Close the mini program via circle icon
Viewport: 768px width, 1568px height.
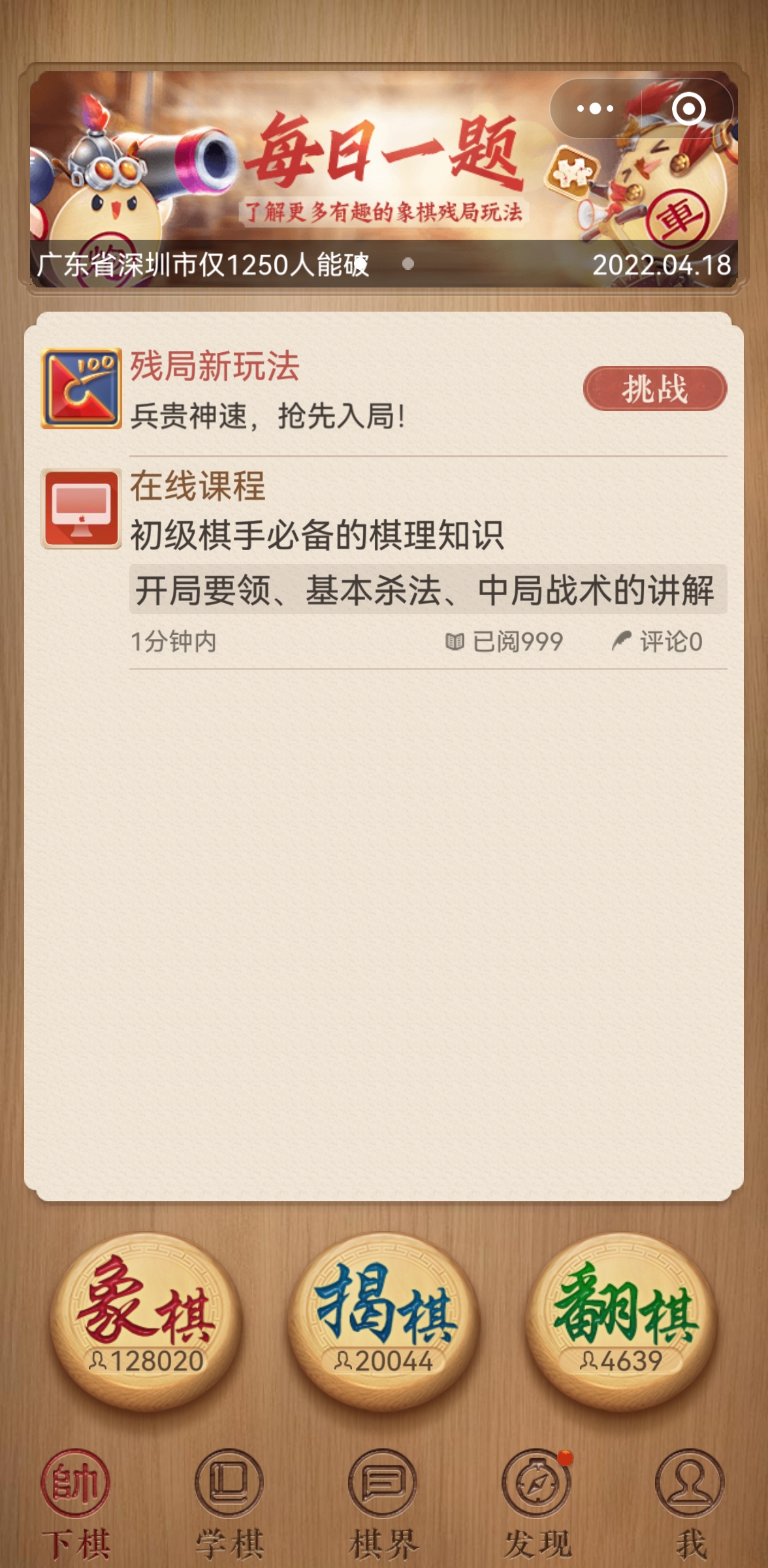coord(688,108)
